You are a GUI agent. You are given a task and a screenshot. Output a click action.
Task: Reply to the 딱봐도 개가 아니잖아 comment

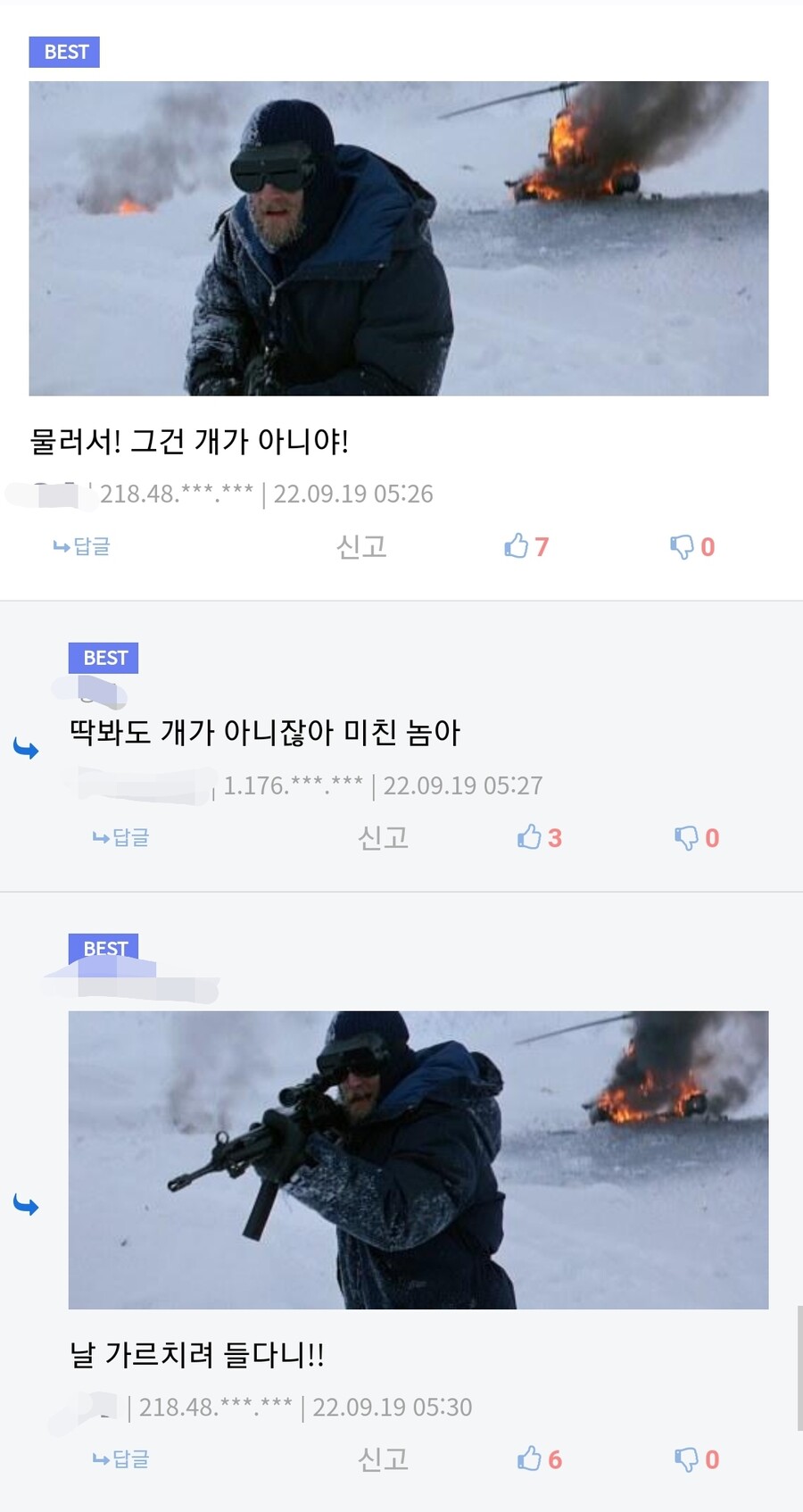(x=120, y=837)
